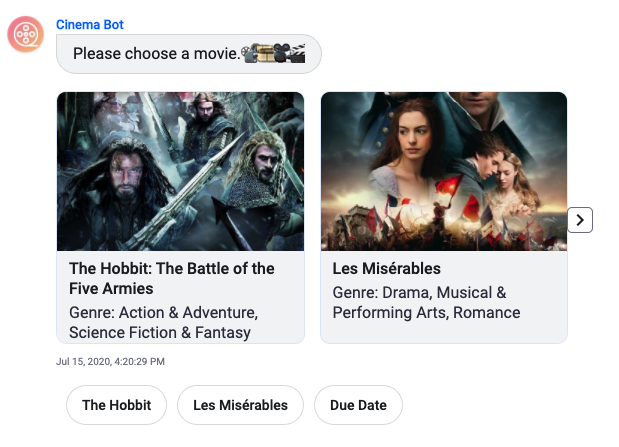Pick the Les Misérables quick reply chip
619x447 pixels.
240,405
